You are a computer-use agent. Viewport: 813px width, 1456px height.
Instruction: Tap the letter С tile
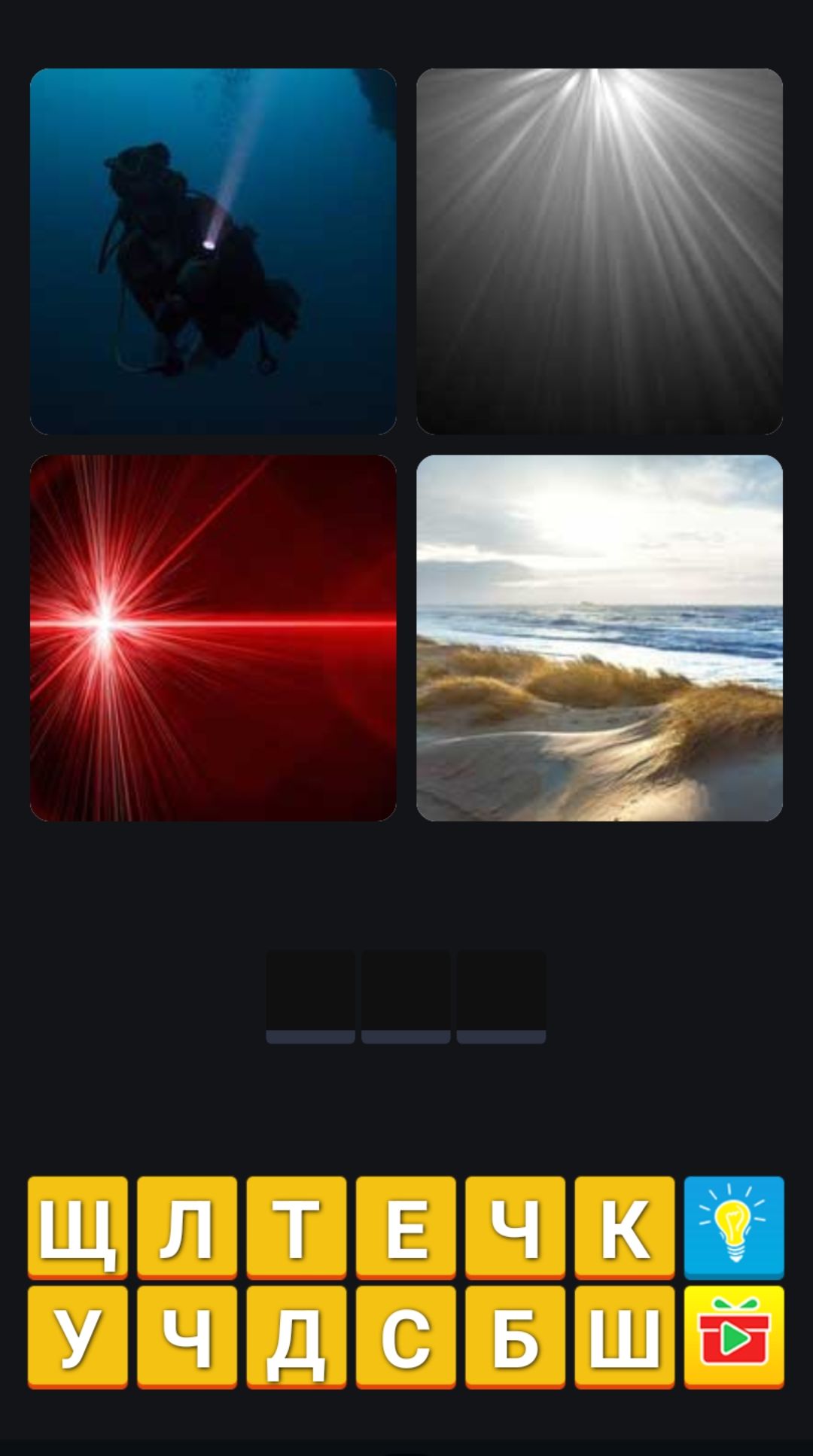point(406,1336)
